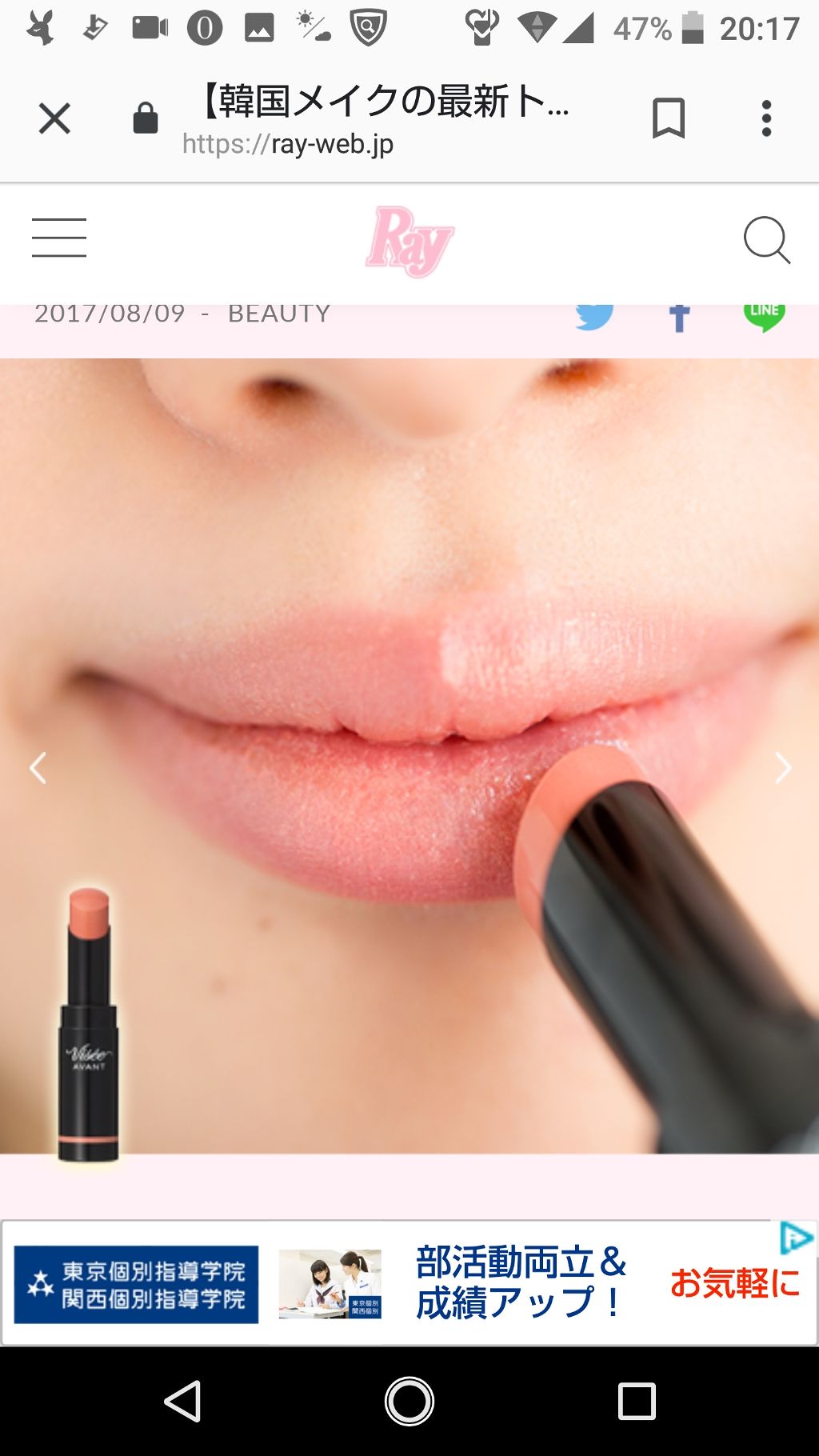The height and width of the screenshot is (1456, 819).
Task: Open the browser overflow menu
Action: point(766,118)
